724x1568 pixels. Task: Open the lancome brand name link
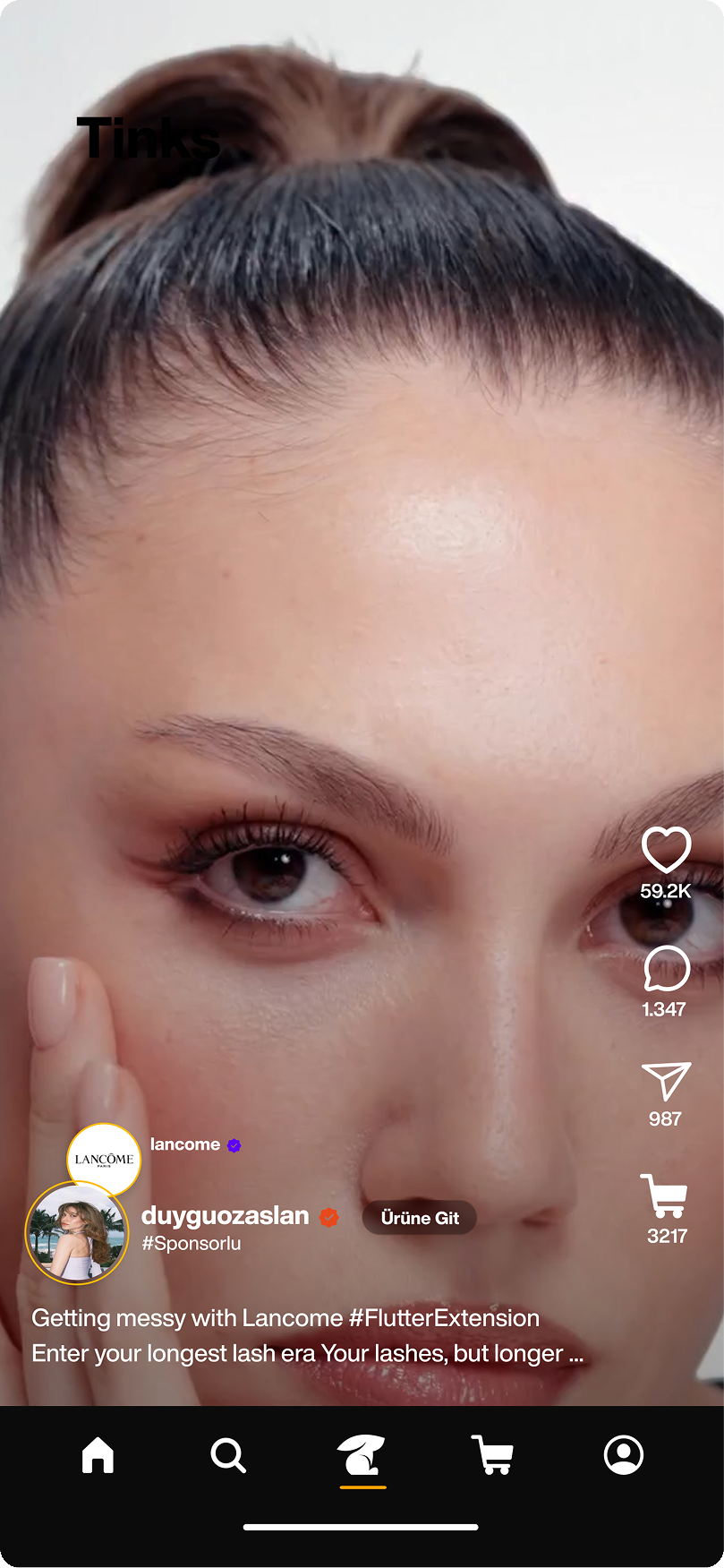click(185, 1144)
